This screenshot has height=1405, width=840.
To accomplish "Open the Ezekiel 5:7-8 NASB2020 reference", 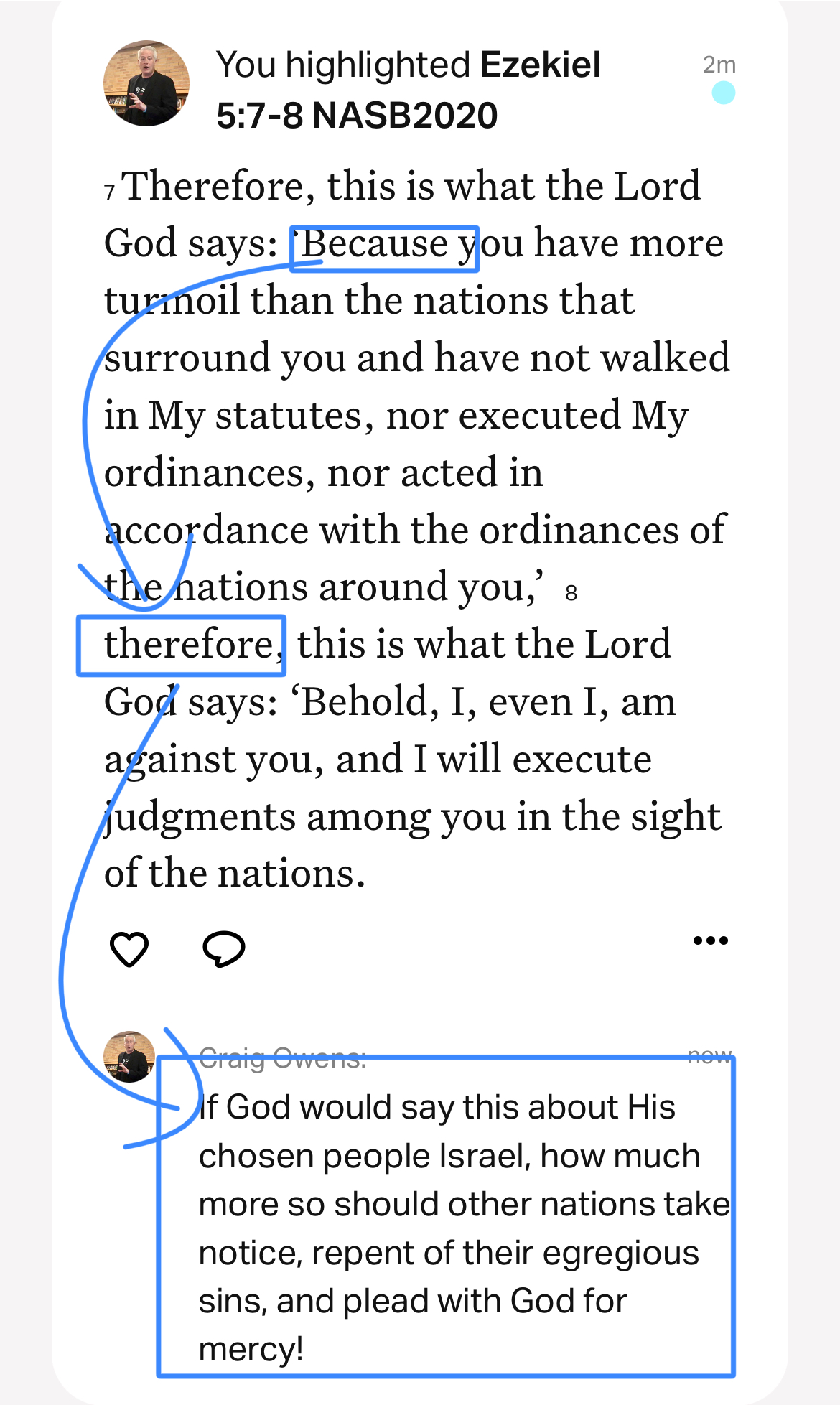I will (x=408, y=90).
